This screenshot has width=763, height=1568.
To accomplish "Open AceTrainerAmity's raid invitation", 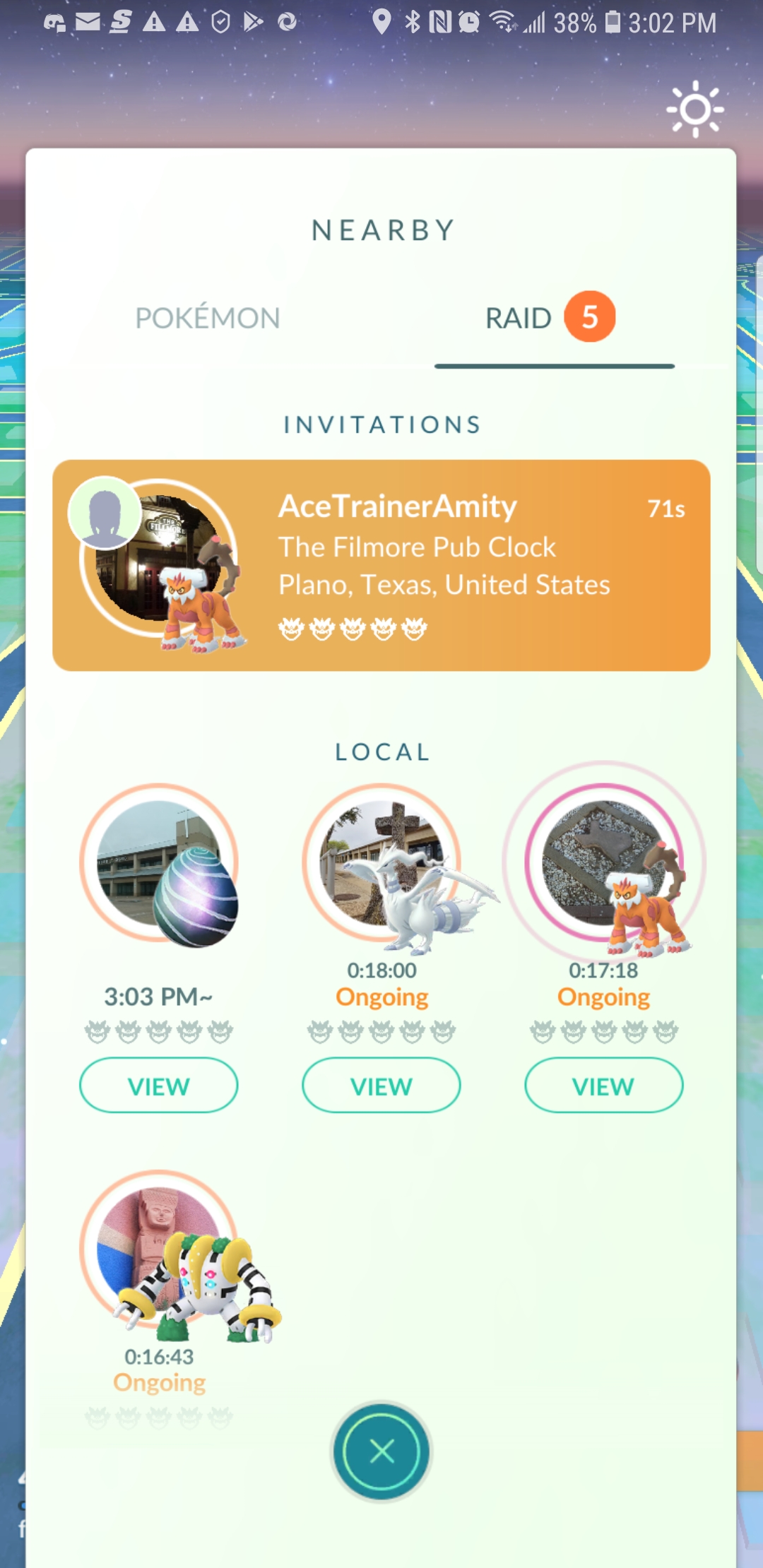I will [381, 565].
